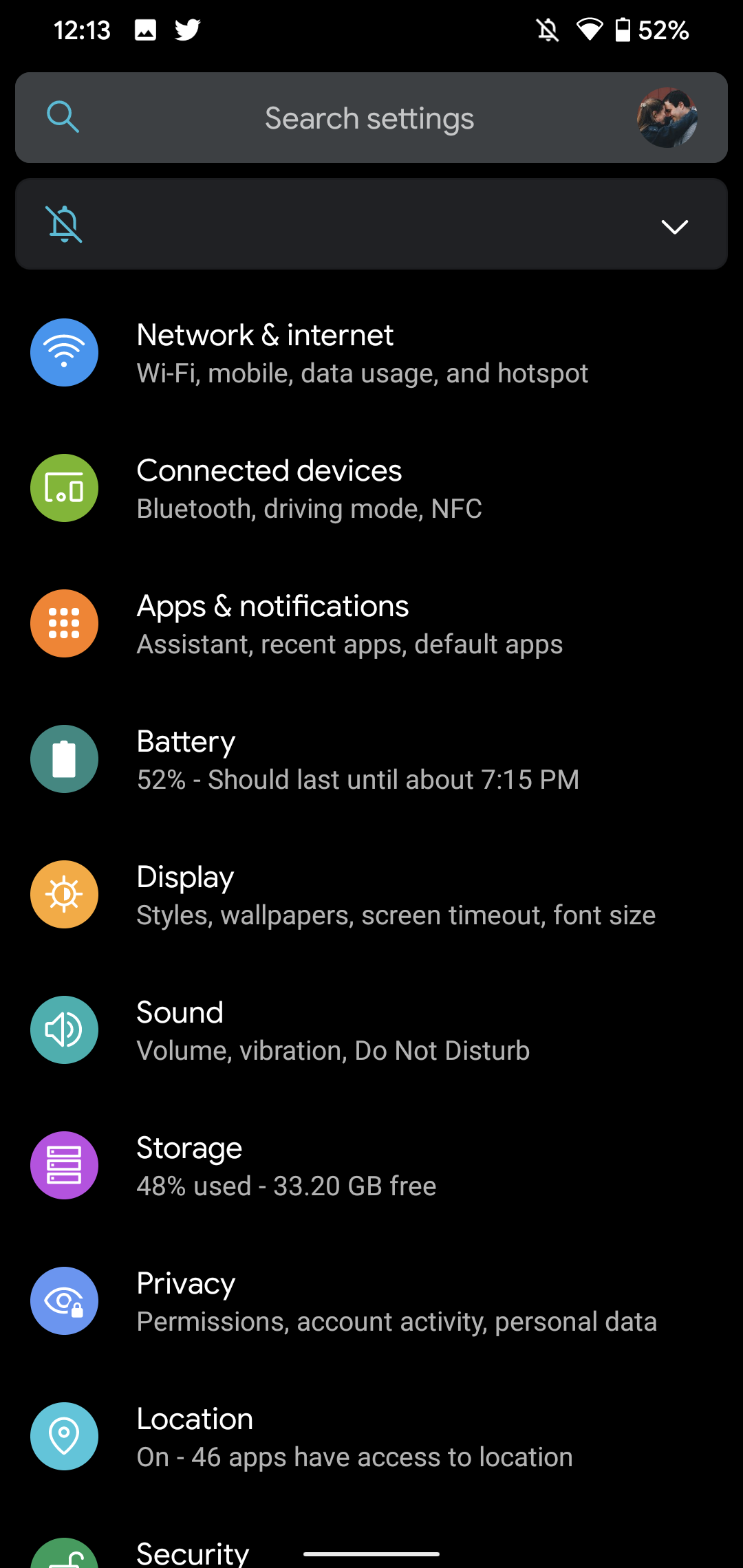
Task: Open Privacy settings
Action: 396,1302
